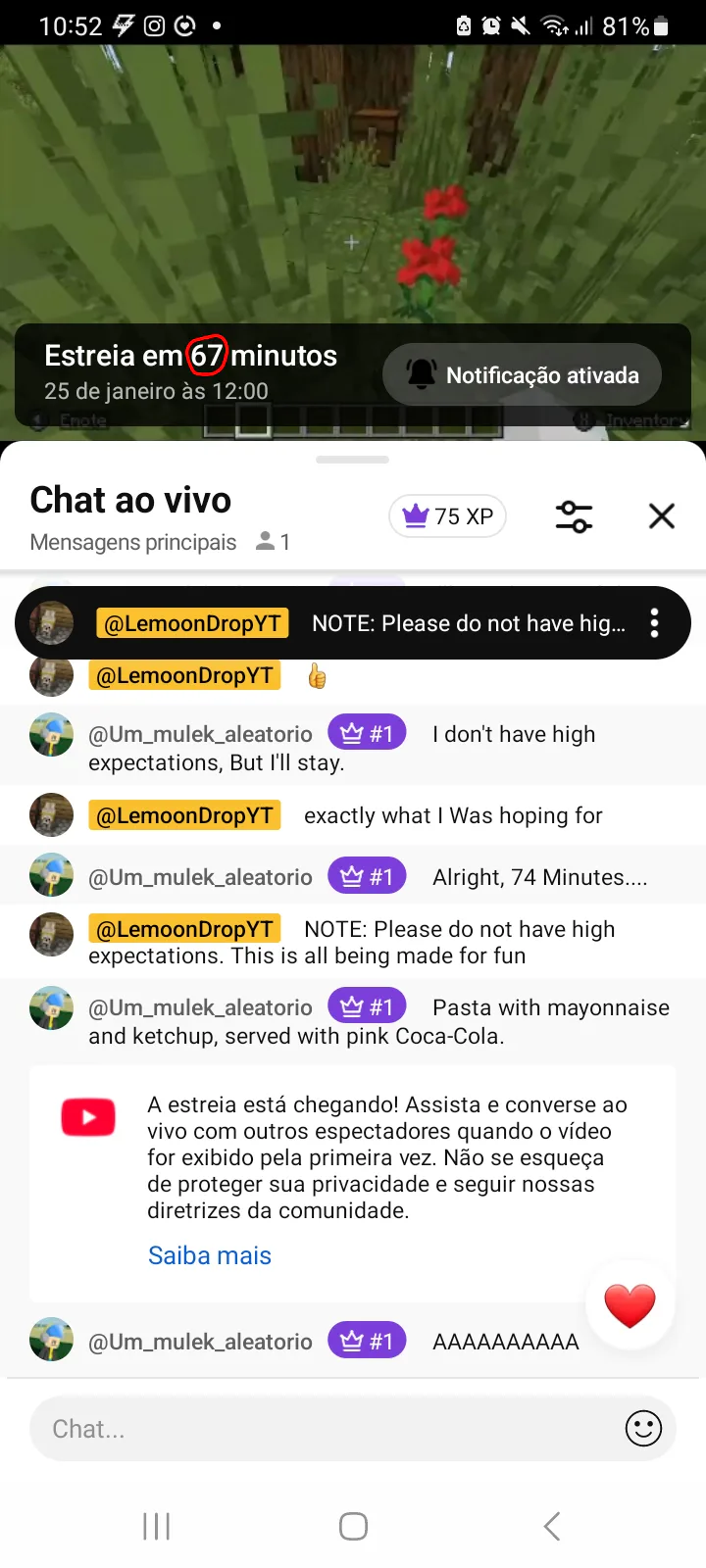The image size is (706, 1568).
Task: Close the Chat ao vivo panel
Action: [662, 515]
